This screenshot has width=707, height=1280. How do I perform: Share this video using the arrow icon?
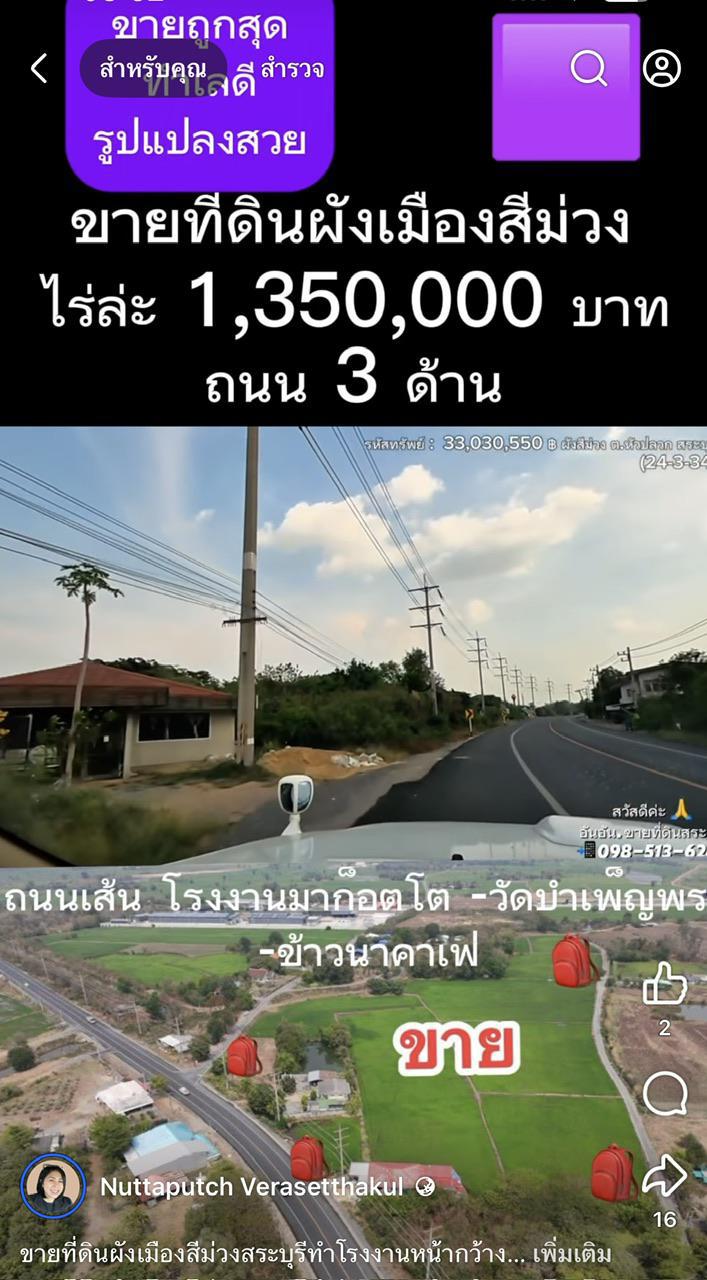[665, 1176]
